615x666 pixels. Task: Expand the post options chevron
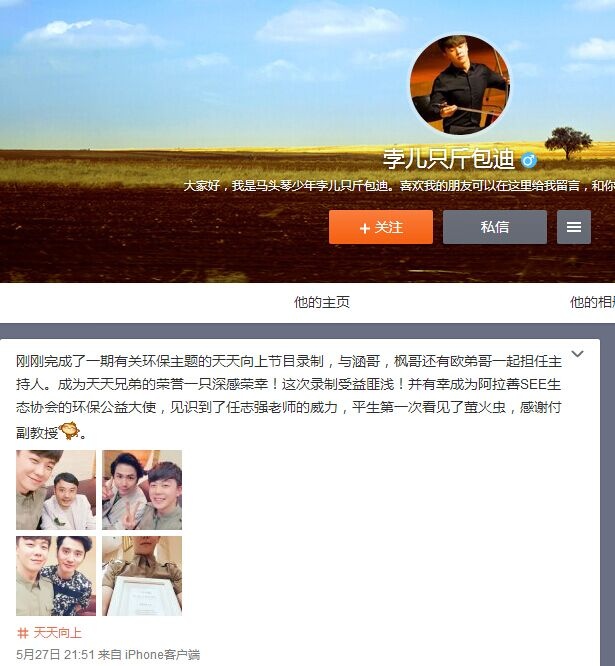(x=577, y=354)
